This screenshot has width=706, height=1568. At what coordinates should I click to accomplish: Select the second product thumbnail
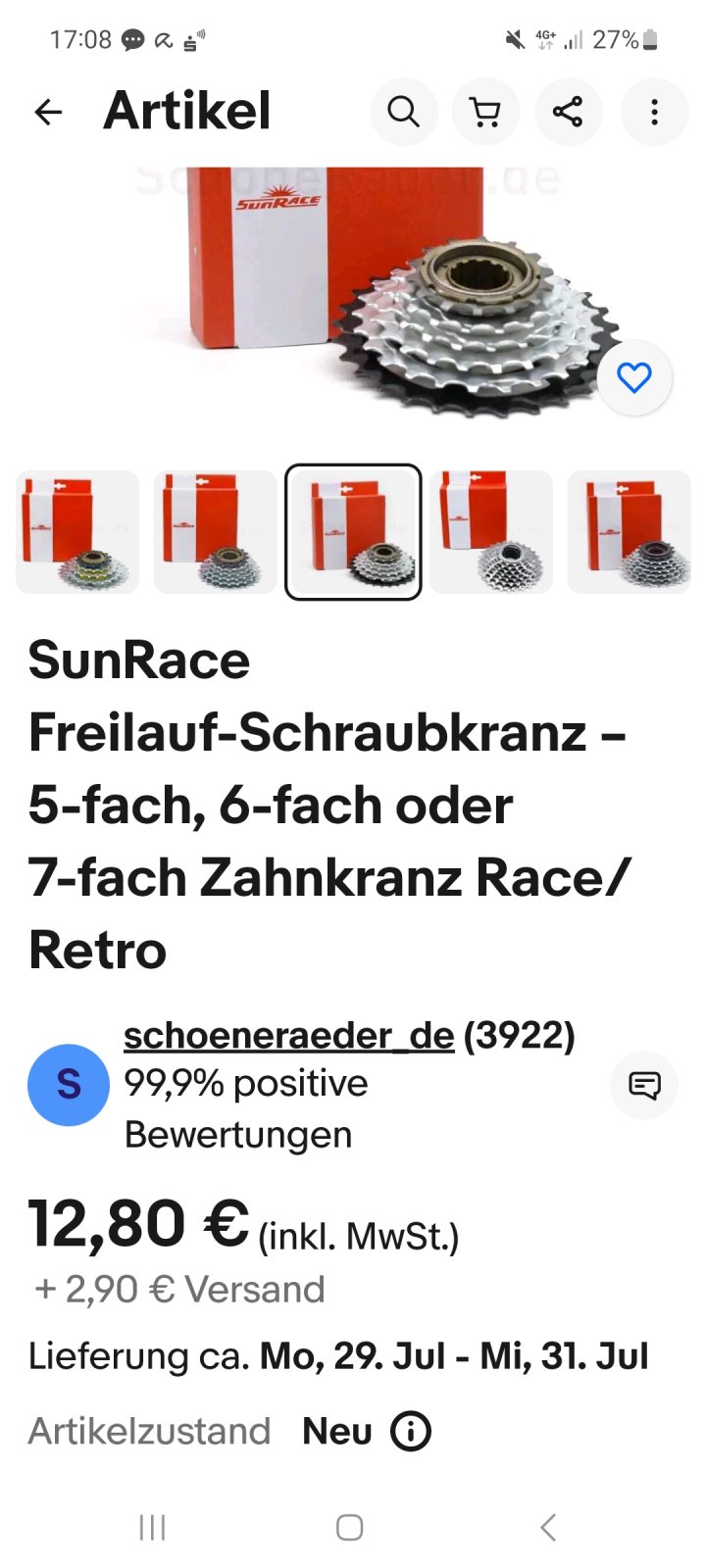click(215, 532)
